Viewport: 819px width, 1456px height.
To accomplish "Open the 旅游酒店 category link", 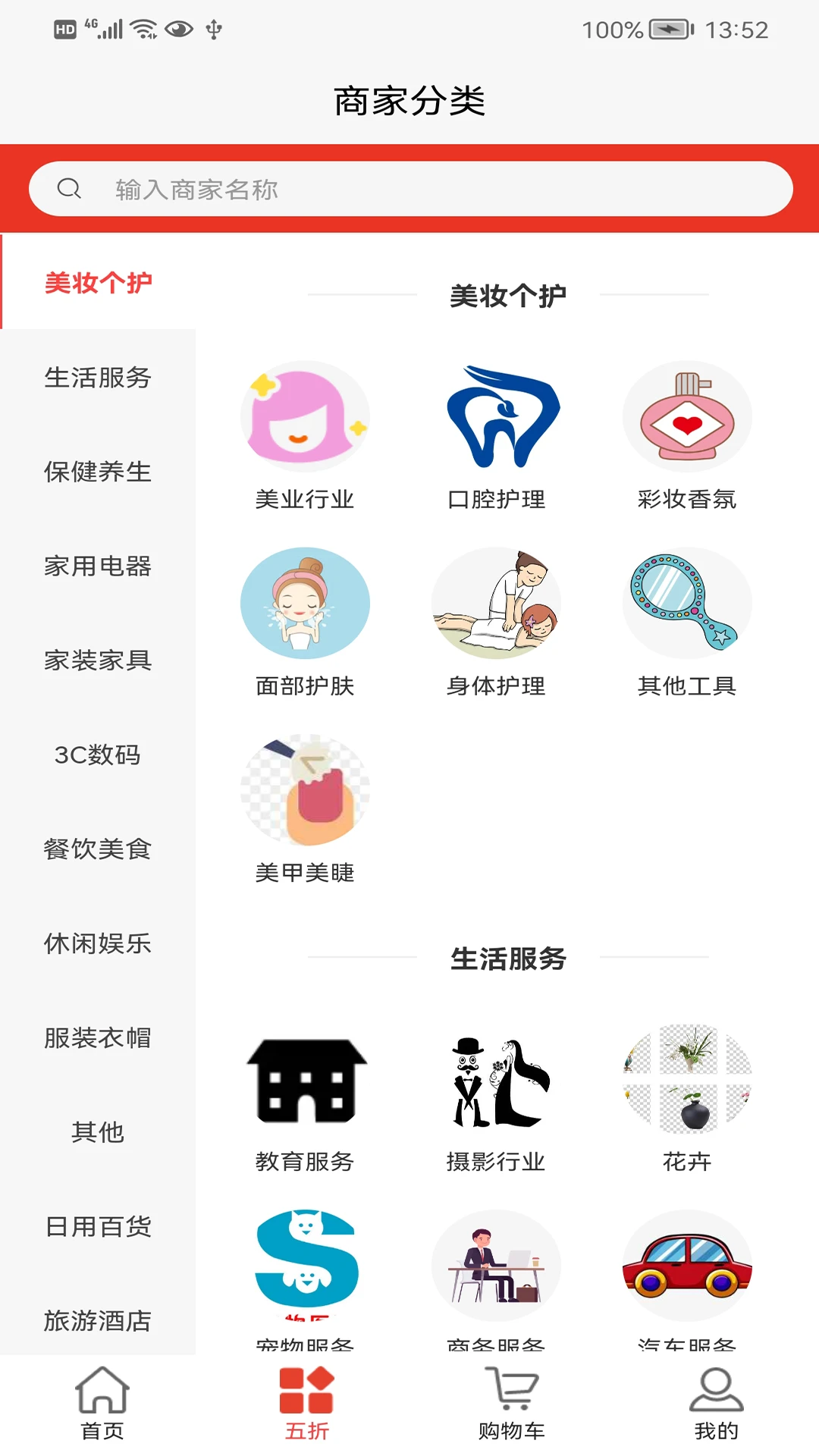I will pos(98,1321).
